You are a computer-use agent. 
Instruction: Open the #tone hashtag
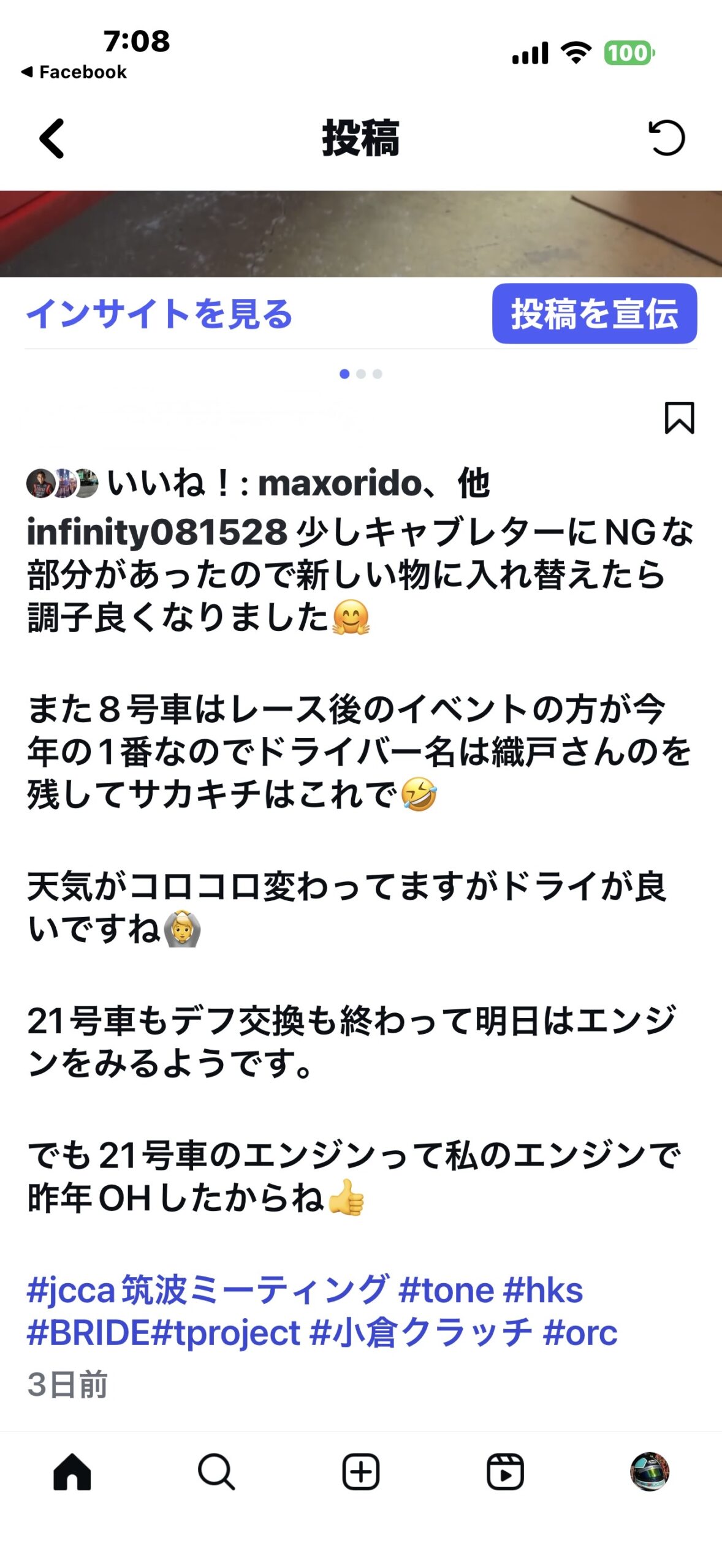[x=446, y=1291]
